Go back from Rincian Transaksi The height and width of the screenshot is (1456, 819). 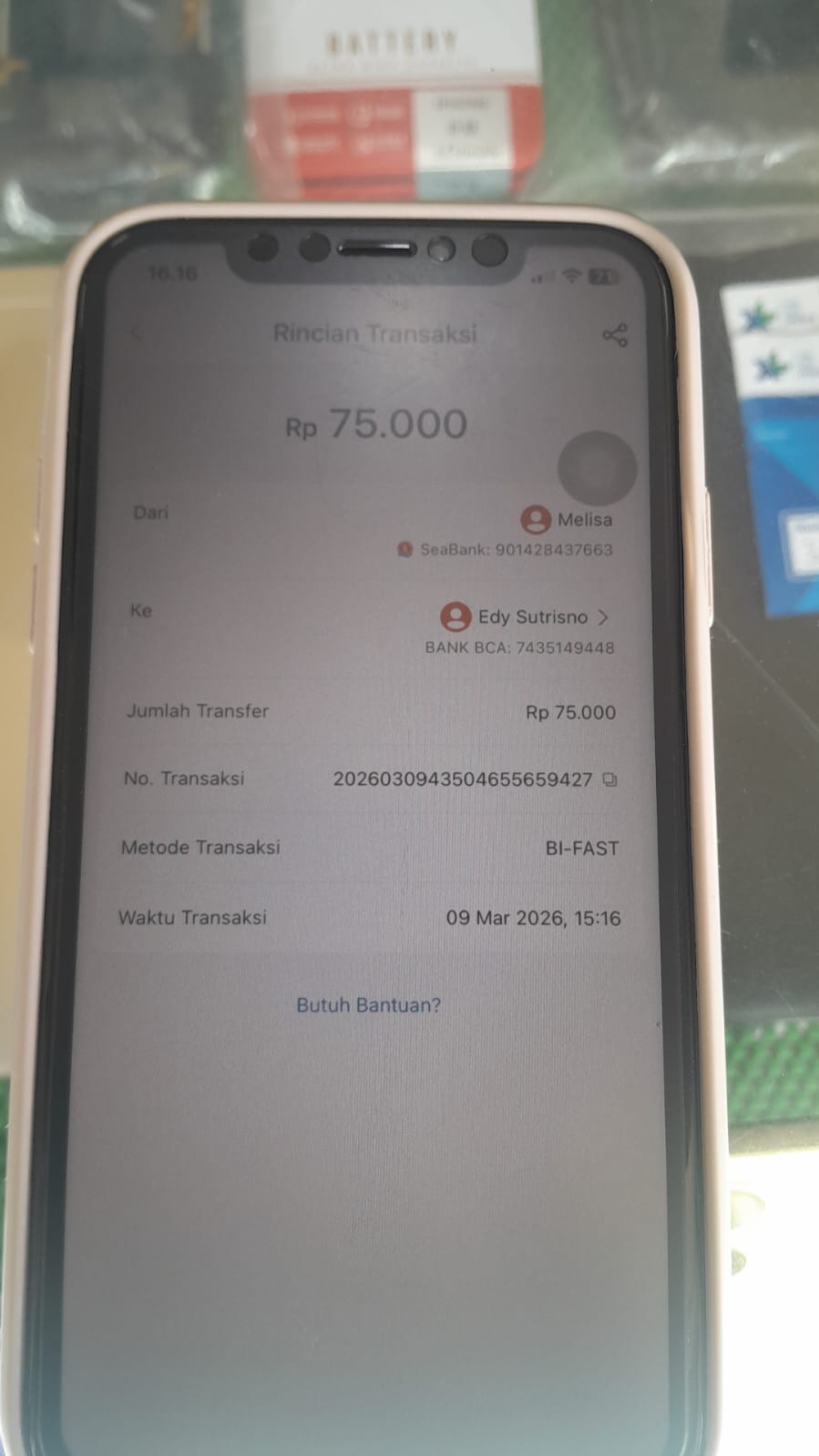click(x=138, y=333)
